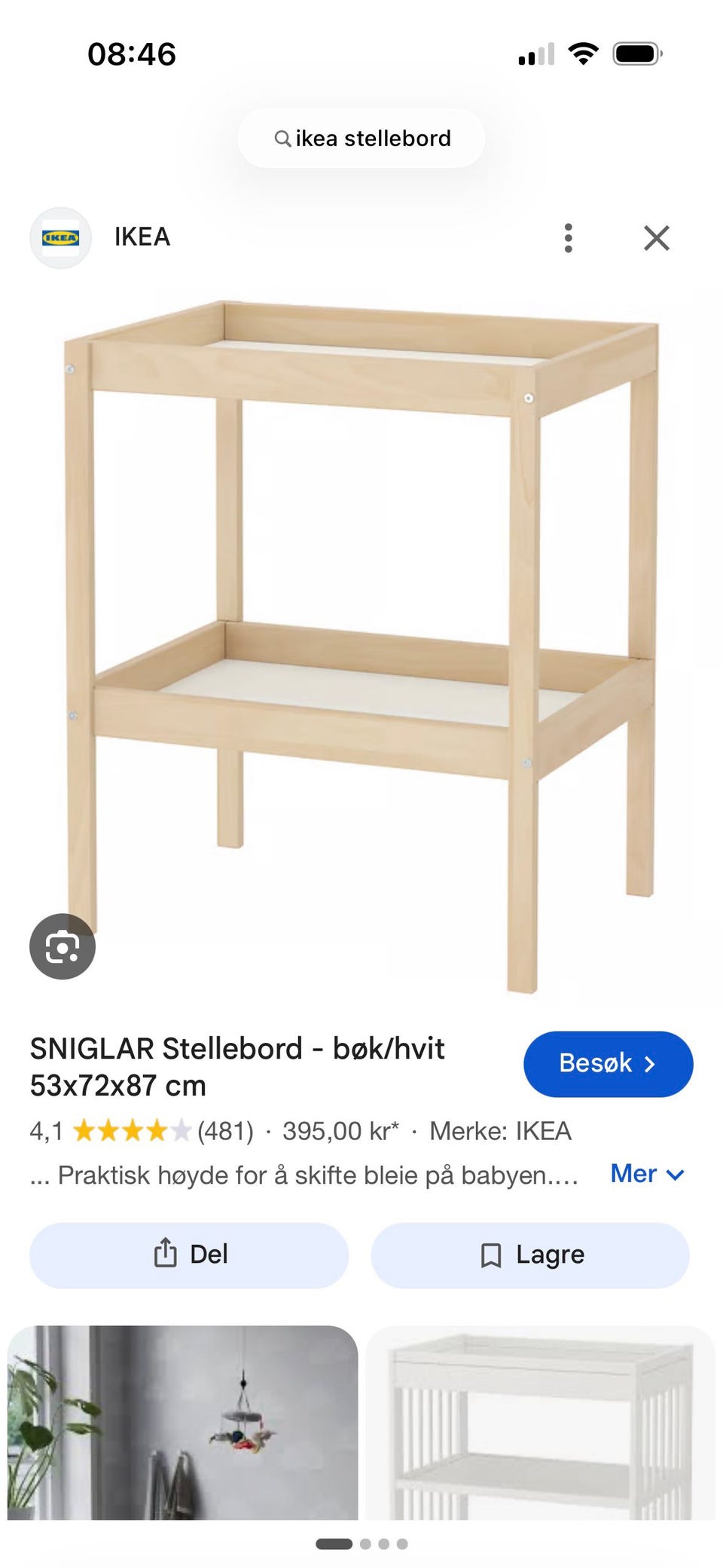This screenshot has width=723, height=1568.
Task: Open the related nursery mobile image
Action: 183,1423
